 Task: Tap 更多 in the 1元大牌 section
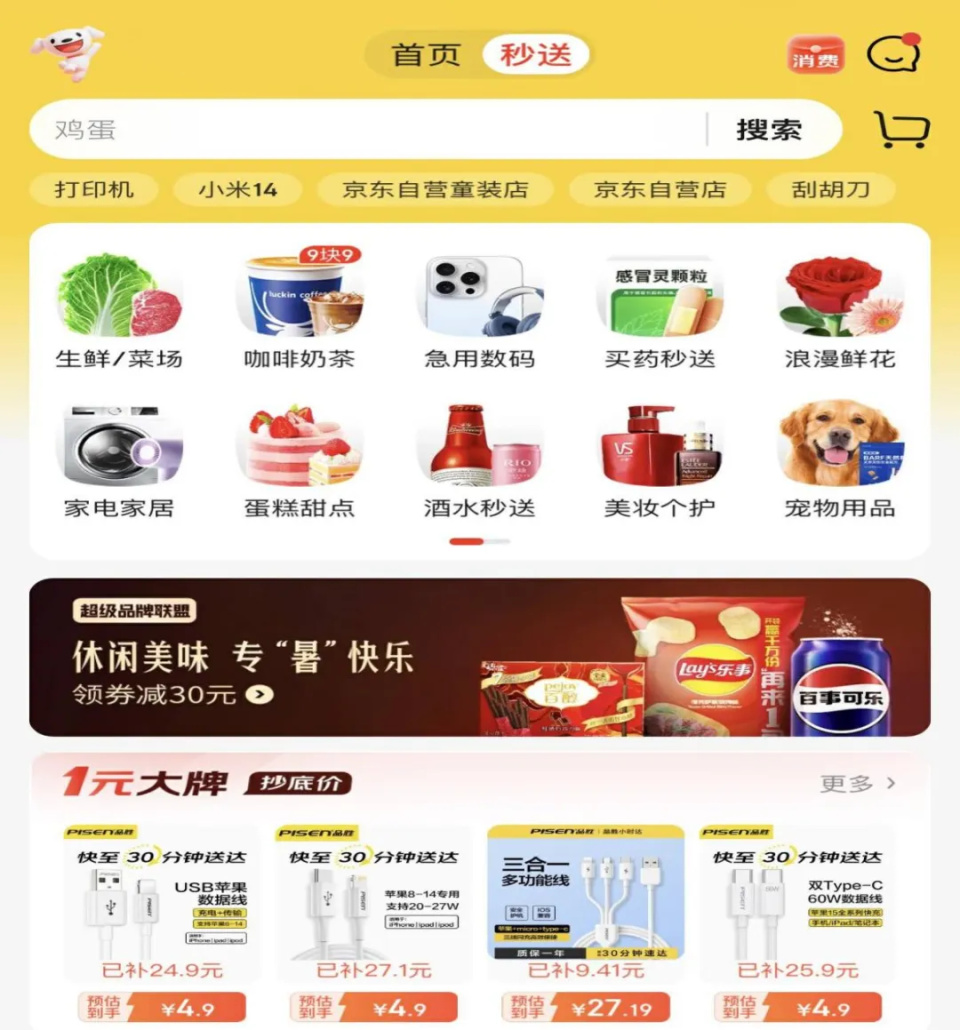click(x=857, y=783)
